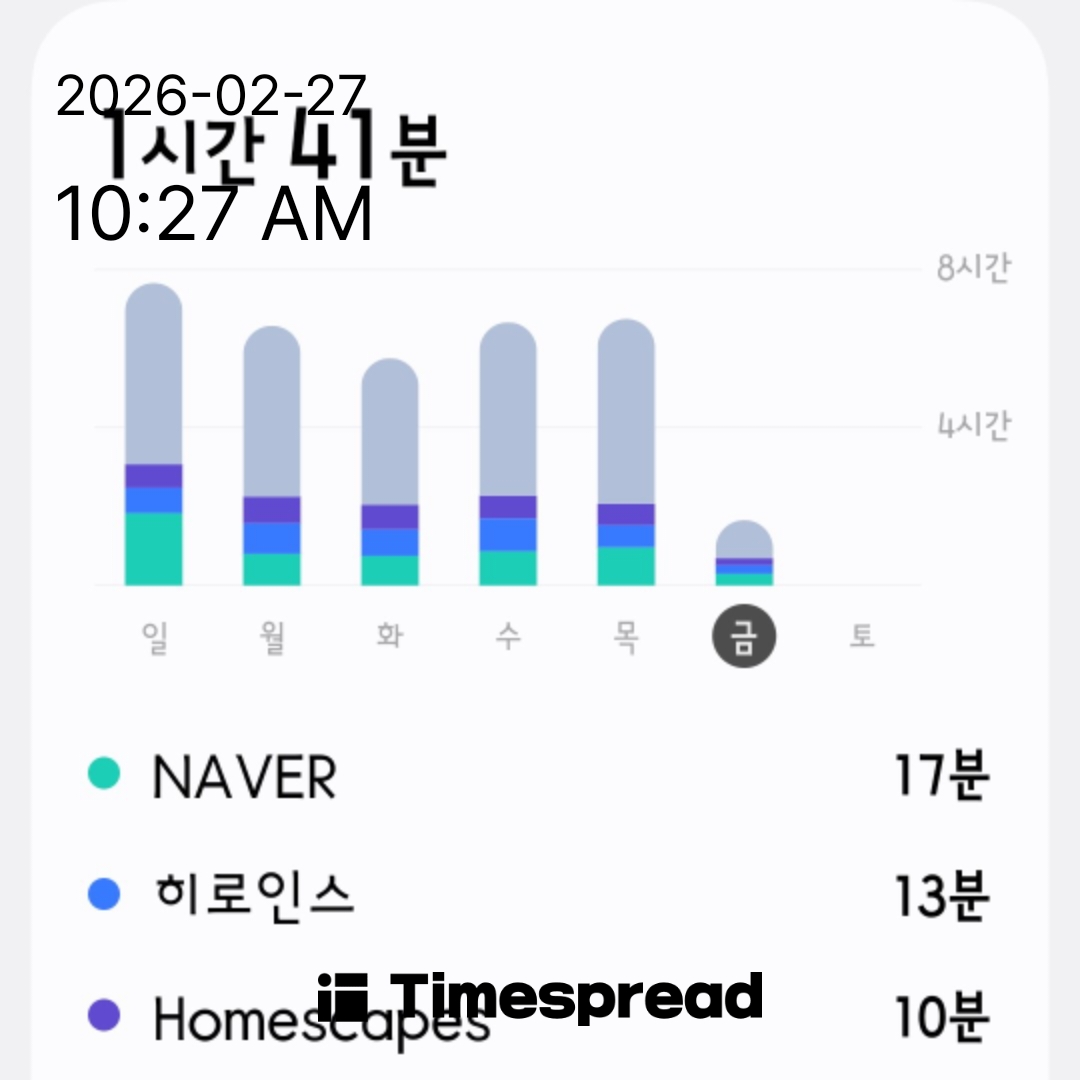Select the 화 (Tuesday) usage bar

pos(389,472)
